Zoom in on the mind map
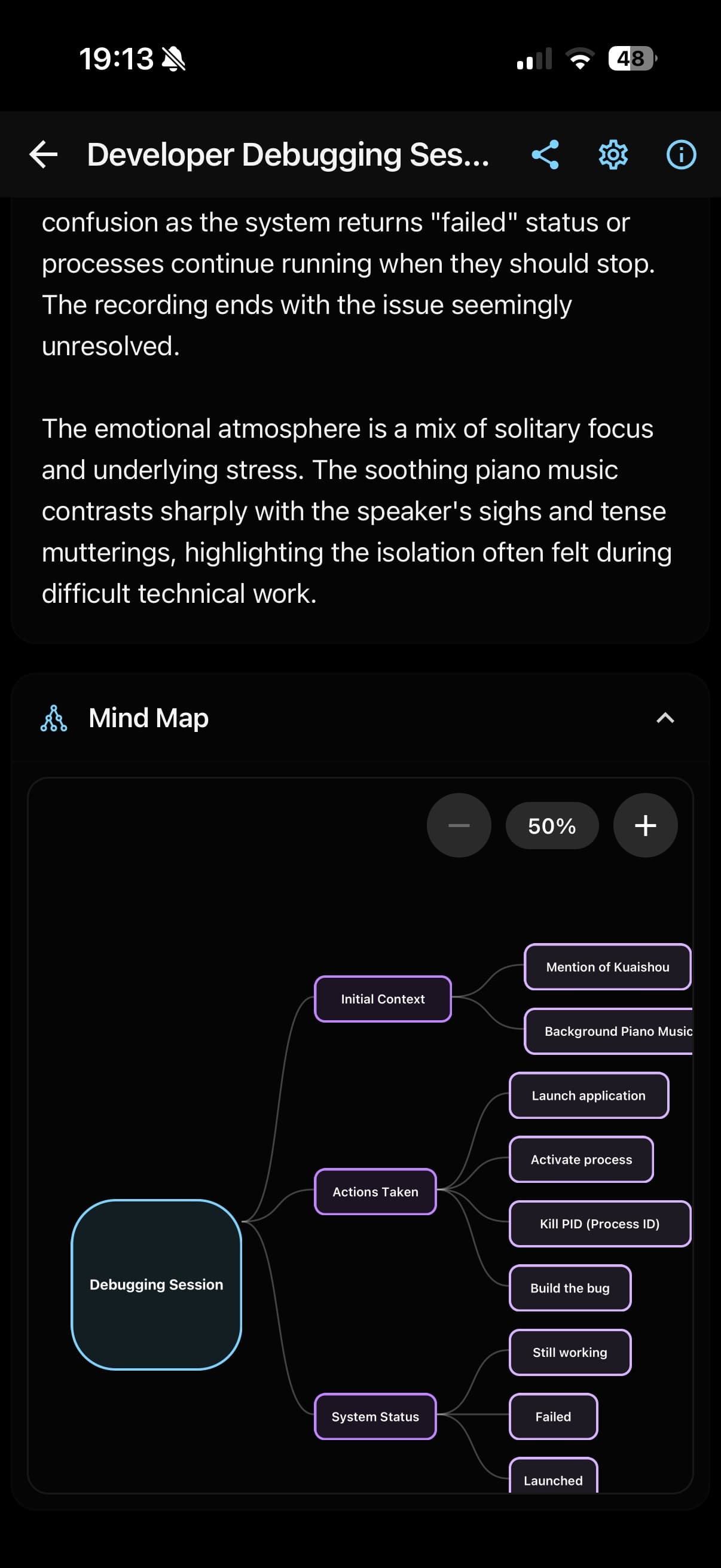Viewport: 721px width, 1568px height. point(644,825)
